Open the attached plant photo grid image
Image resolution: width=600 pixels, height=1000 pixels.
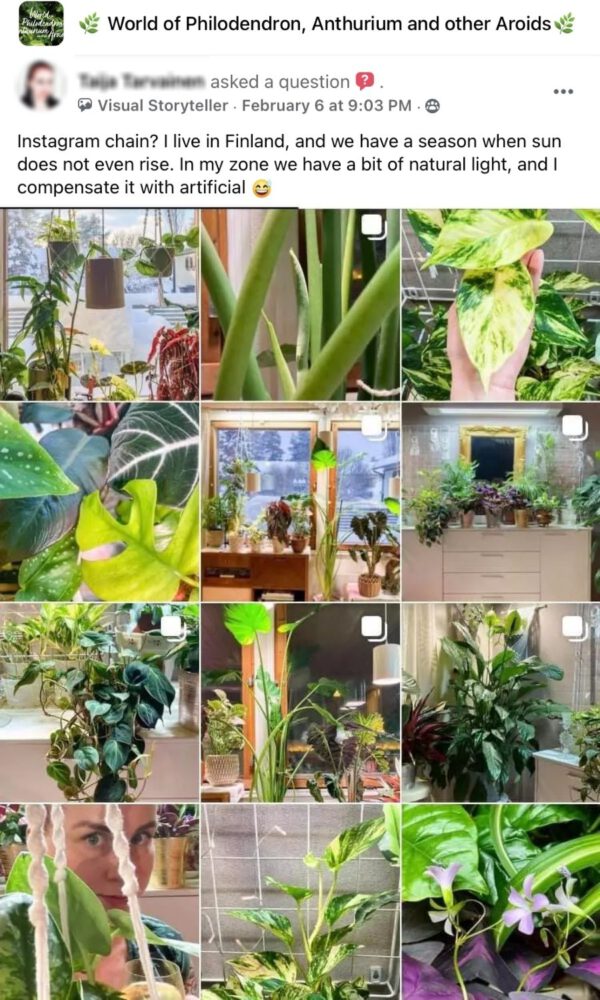(x=300, y=604)
